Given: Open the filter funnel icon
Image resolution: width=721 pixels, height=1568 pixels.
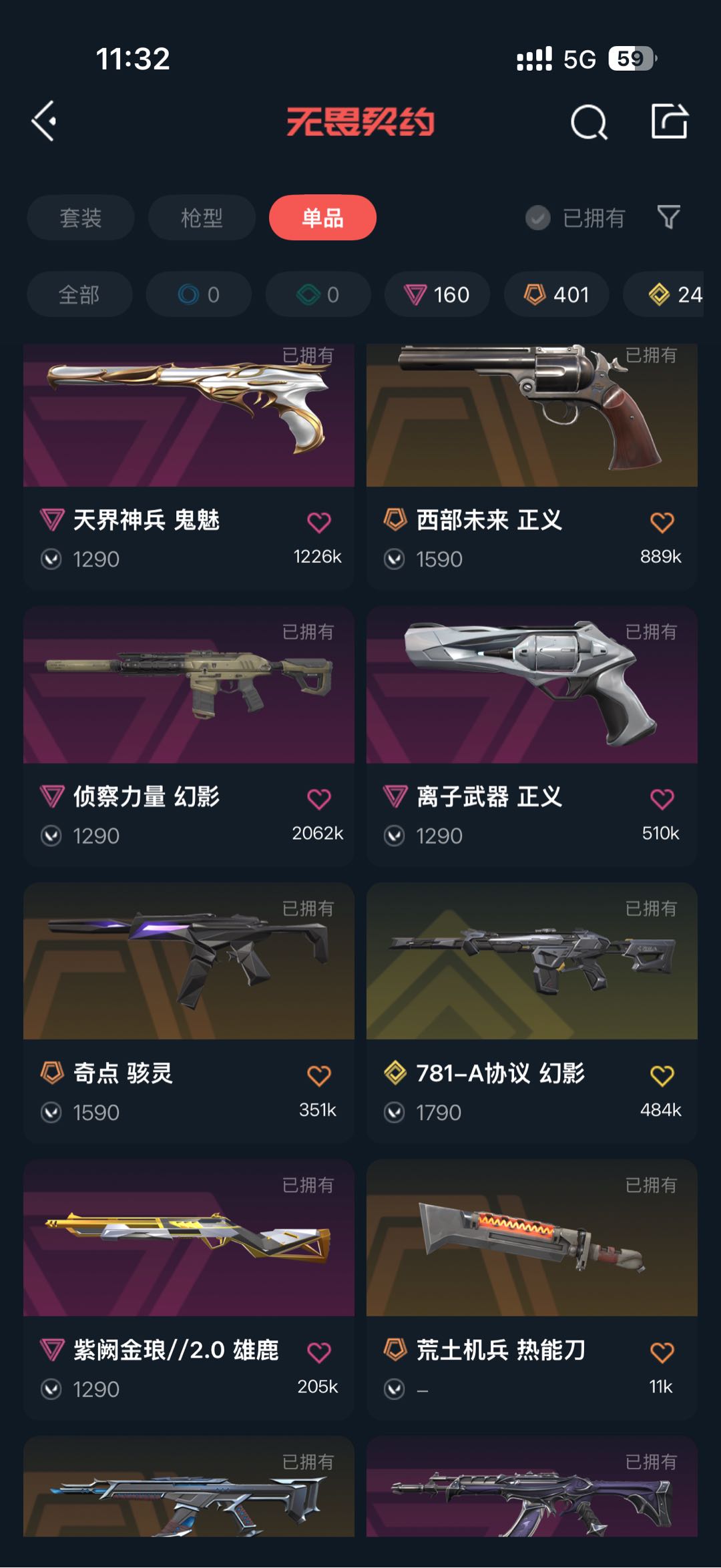Looking at the screenshot, I should click(x=668, y=217).
